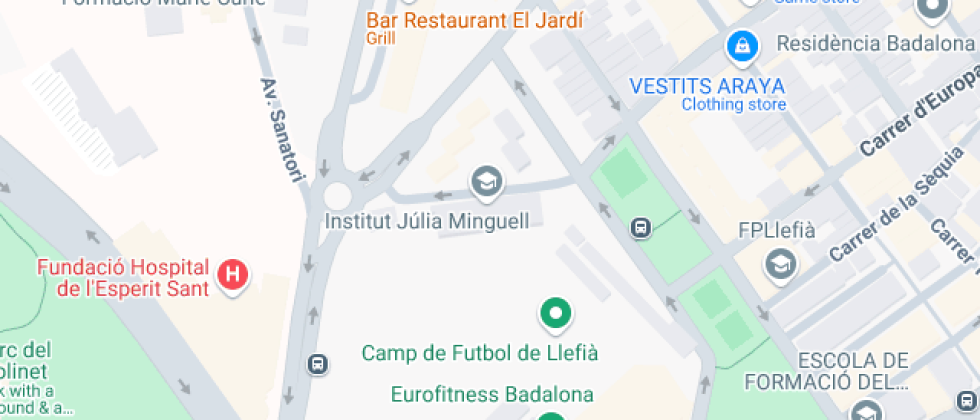
Task: Select the Institut Júlia Minguell school pin
Action: 487,182
